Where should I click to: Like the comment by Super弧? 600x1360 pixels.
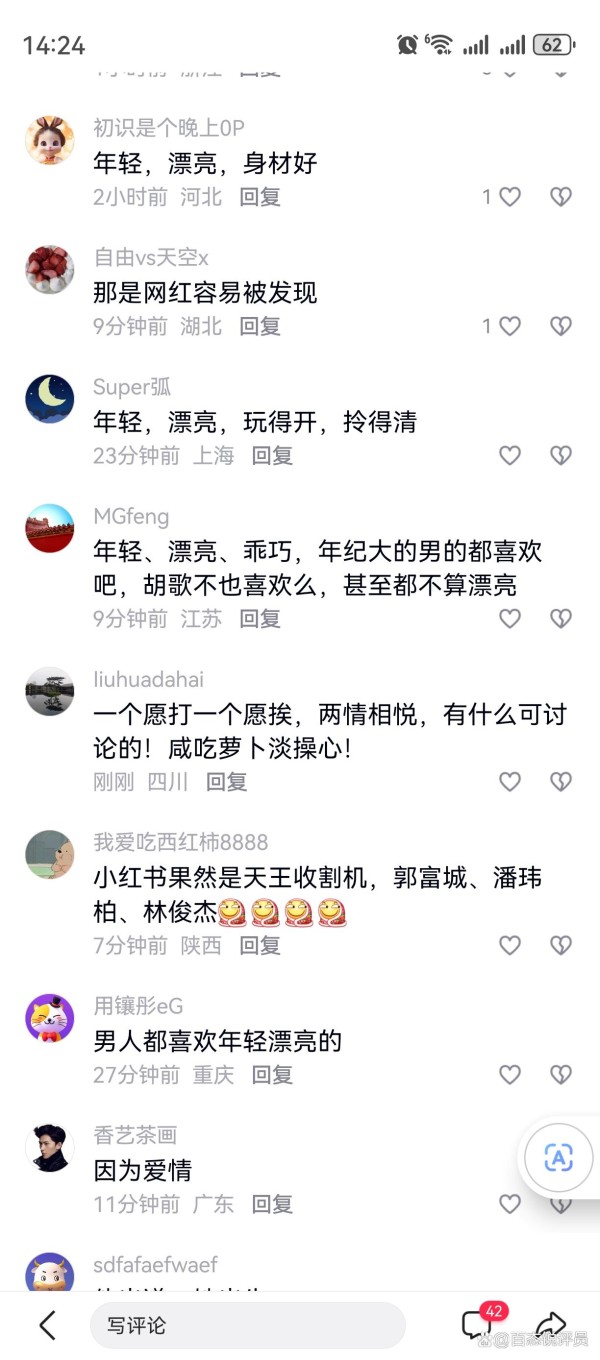(510, 456)
